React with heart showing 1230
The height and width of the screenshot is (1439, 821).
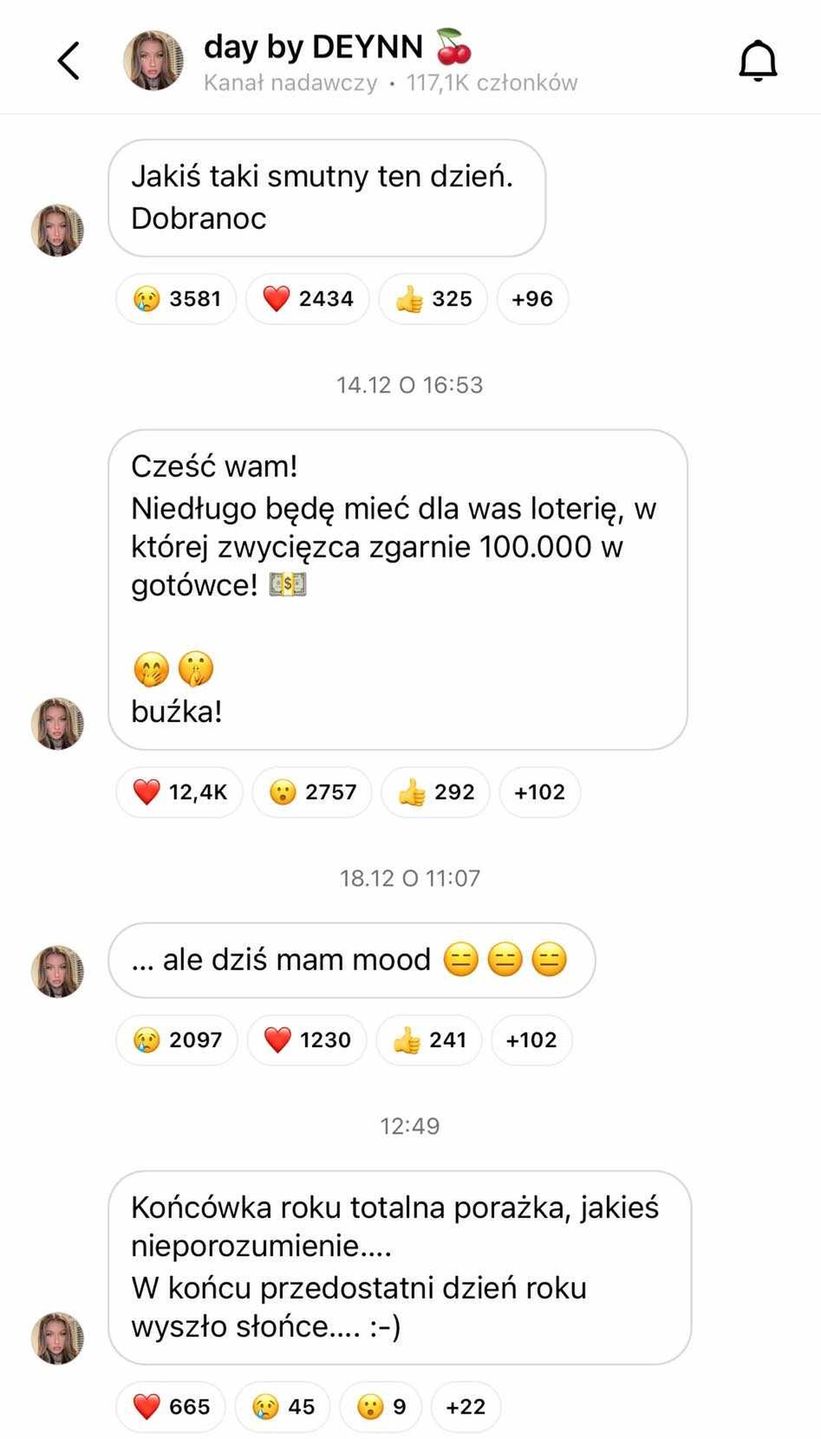pos(307,1040)
